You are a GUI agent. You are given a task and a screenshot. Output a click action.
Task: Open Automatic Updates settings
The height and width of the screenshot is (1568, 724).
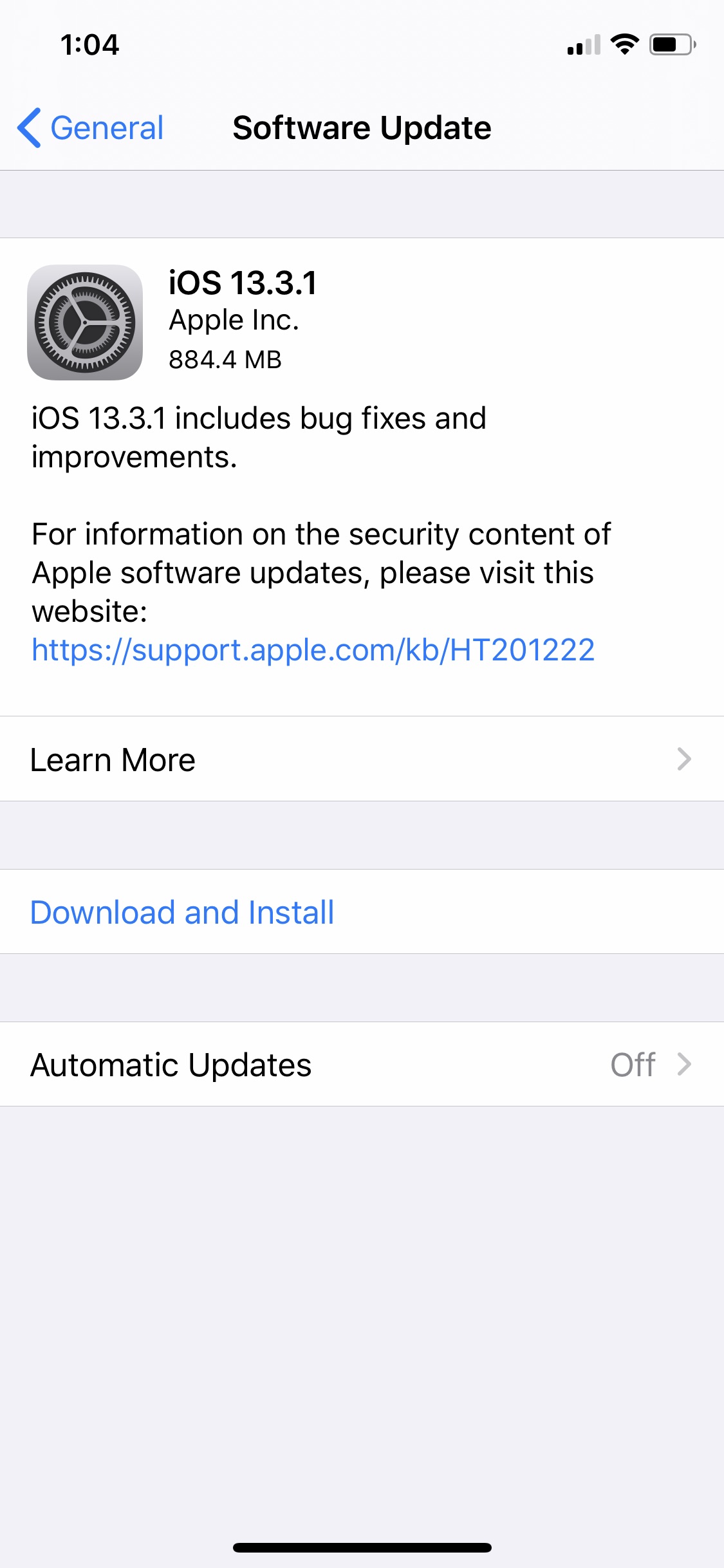362,1064
